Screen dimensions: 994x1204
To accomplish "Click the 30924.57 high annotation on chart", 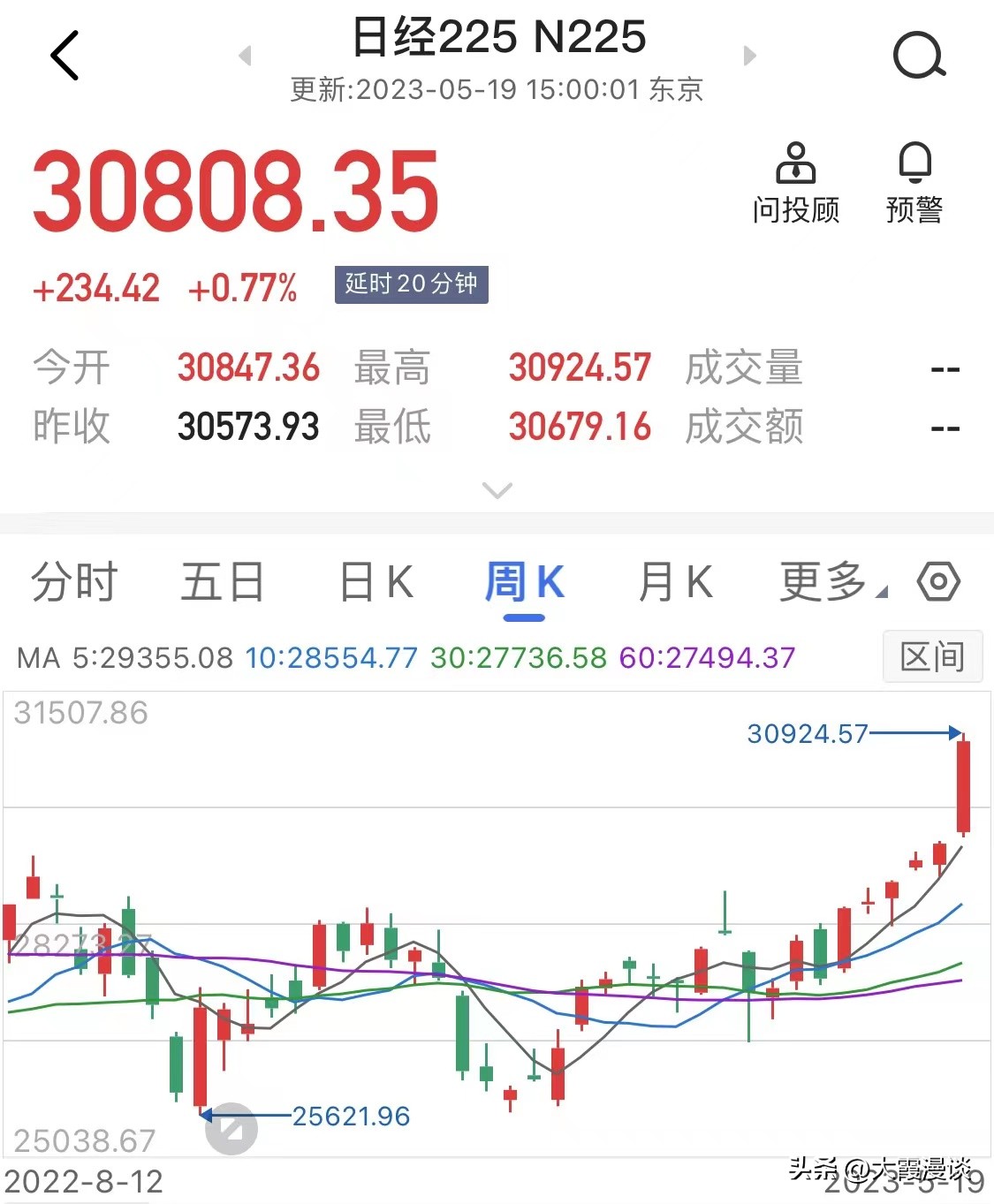I will pos(805,733).
